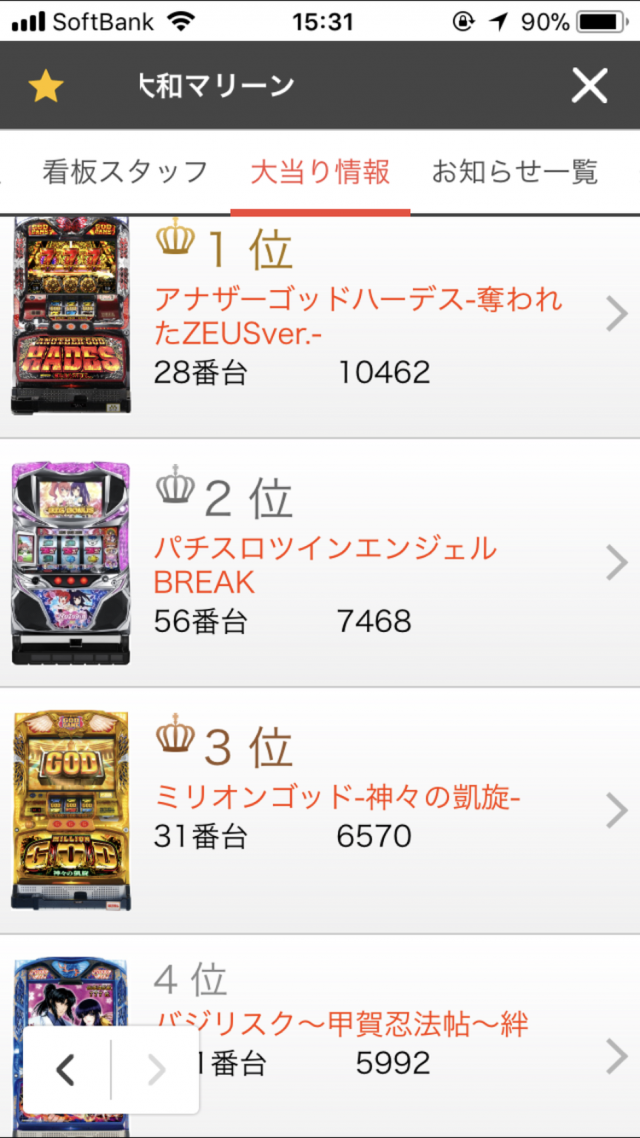Tap the browser forward arrow
Screen dimensions: 640x1138
coord(156,1070)
